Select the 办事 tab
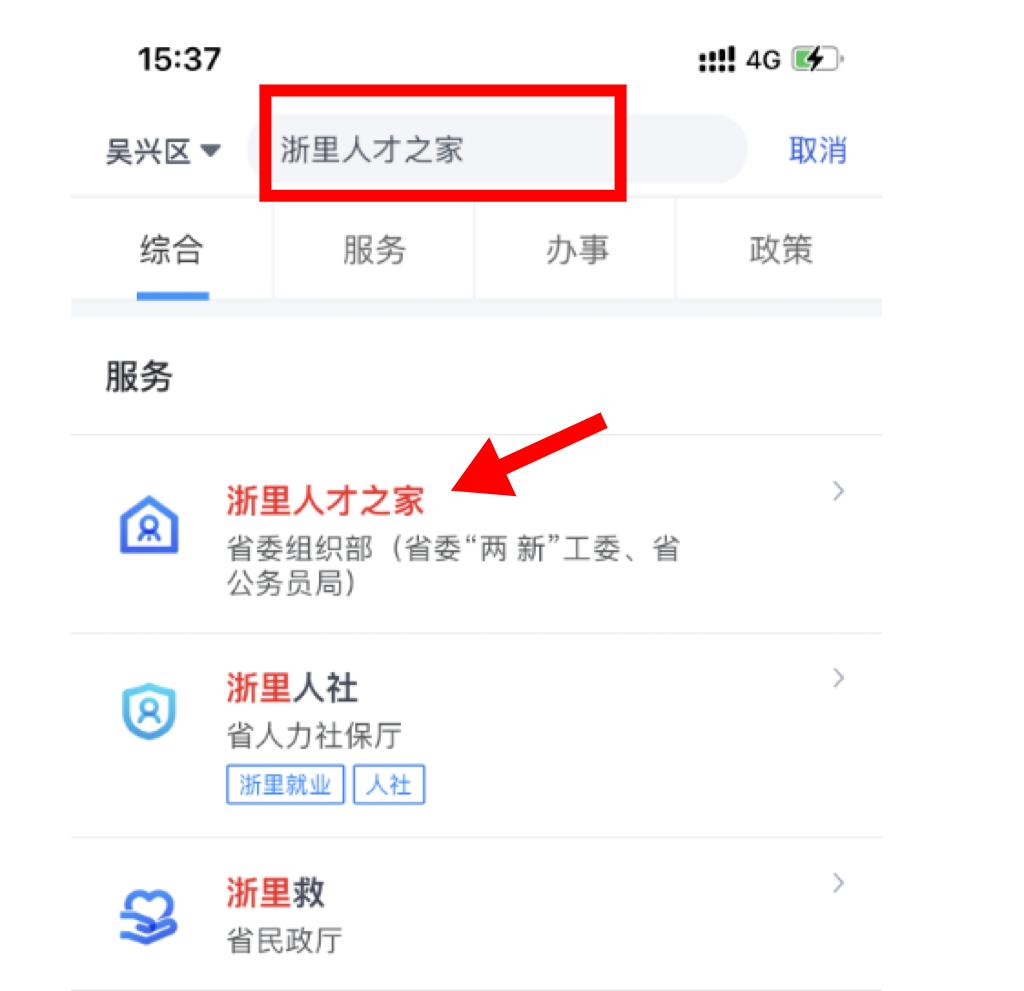The image size is (1024, 991). tap(576, 250)
